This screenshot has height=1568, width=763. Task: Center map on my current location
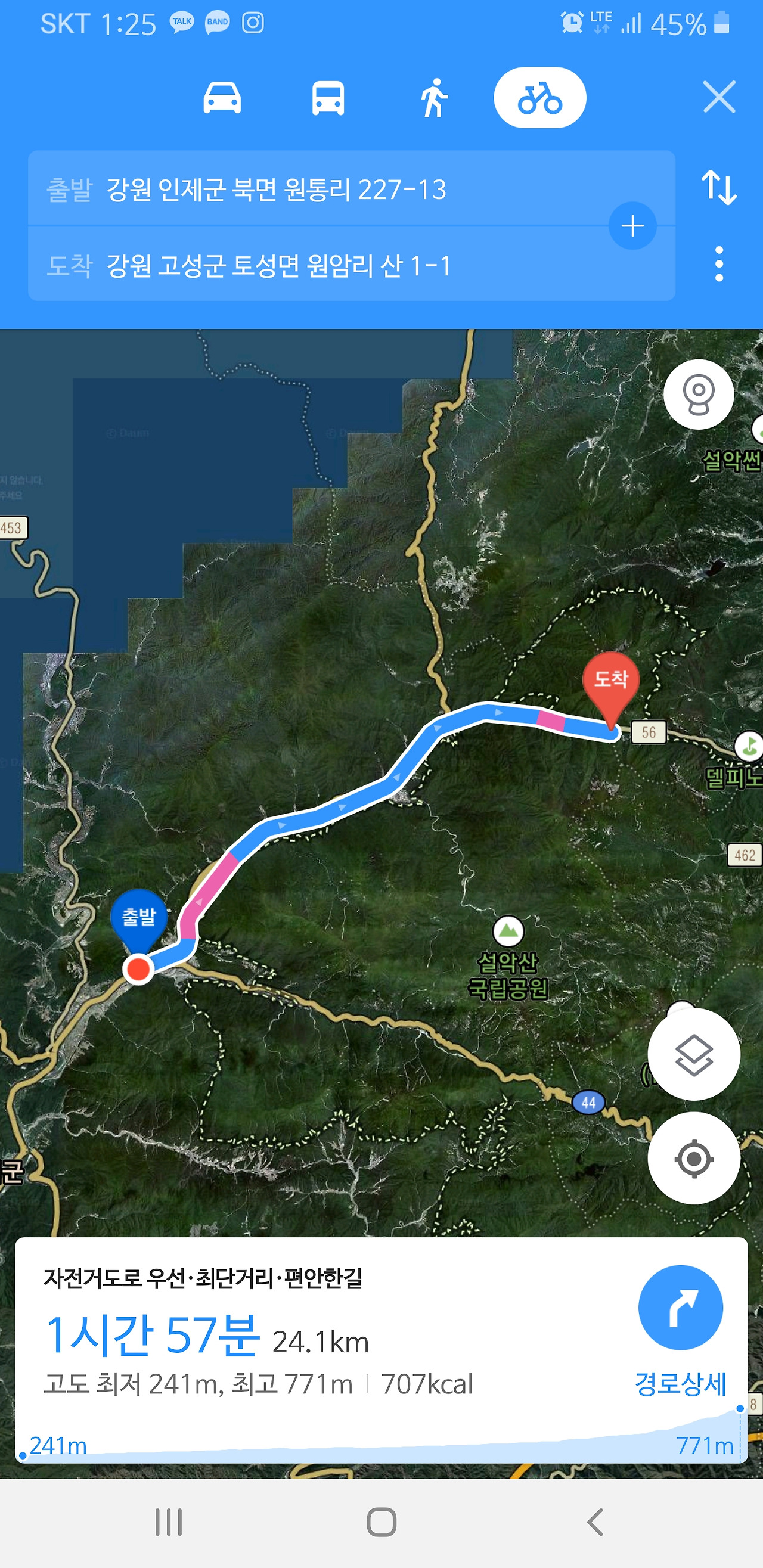point(694,1158)
